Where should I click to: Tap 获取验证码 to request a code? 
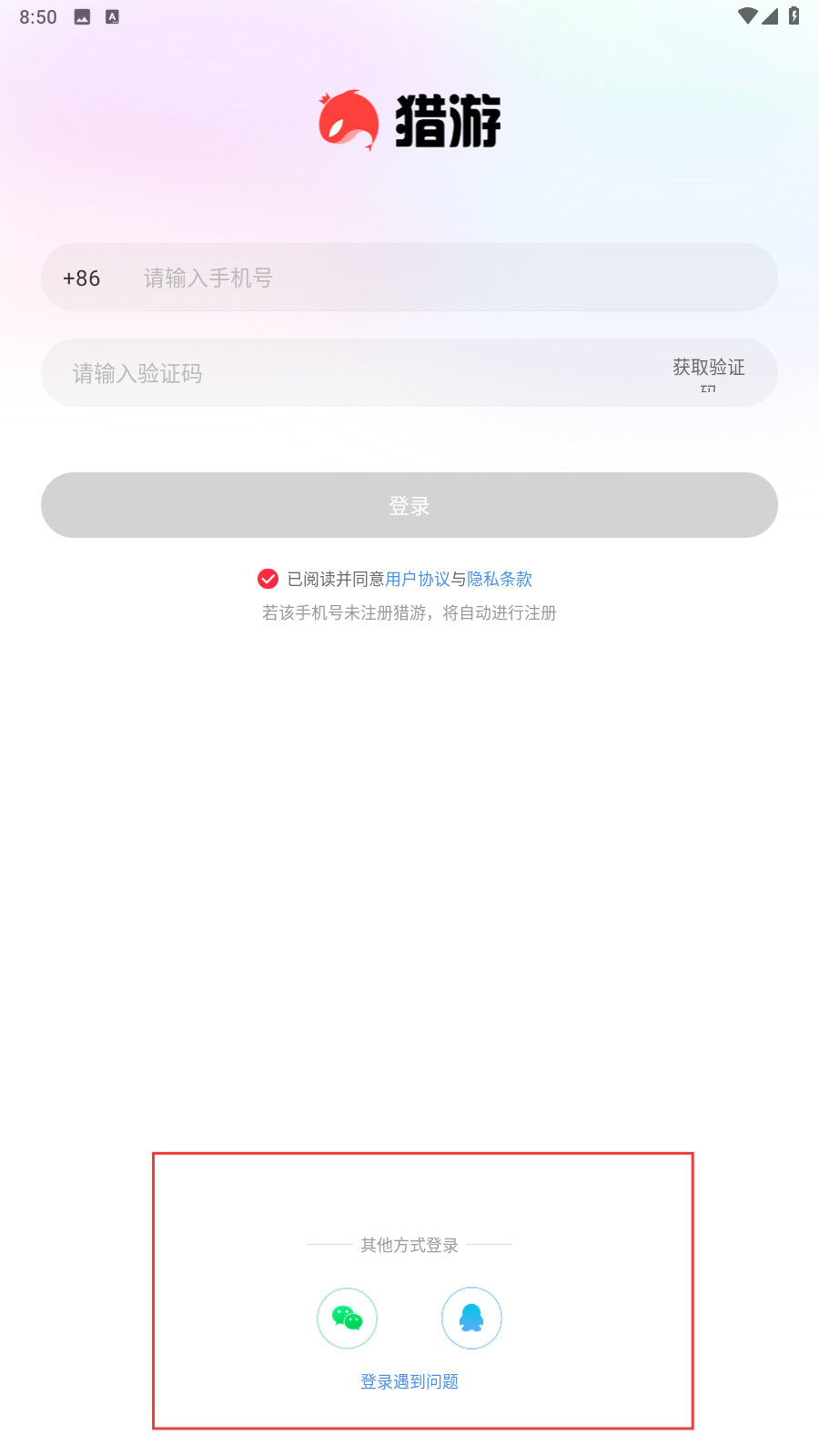709,374
